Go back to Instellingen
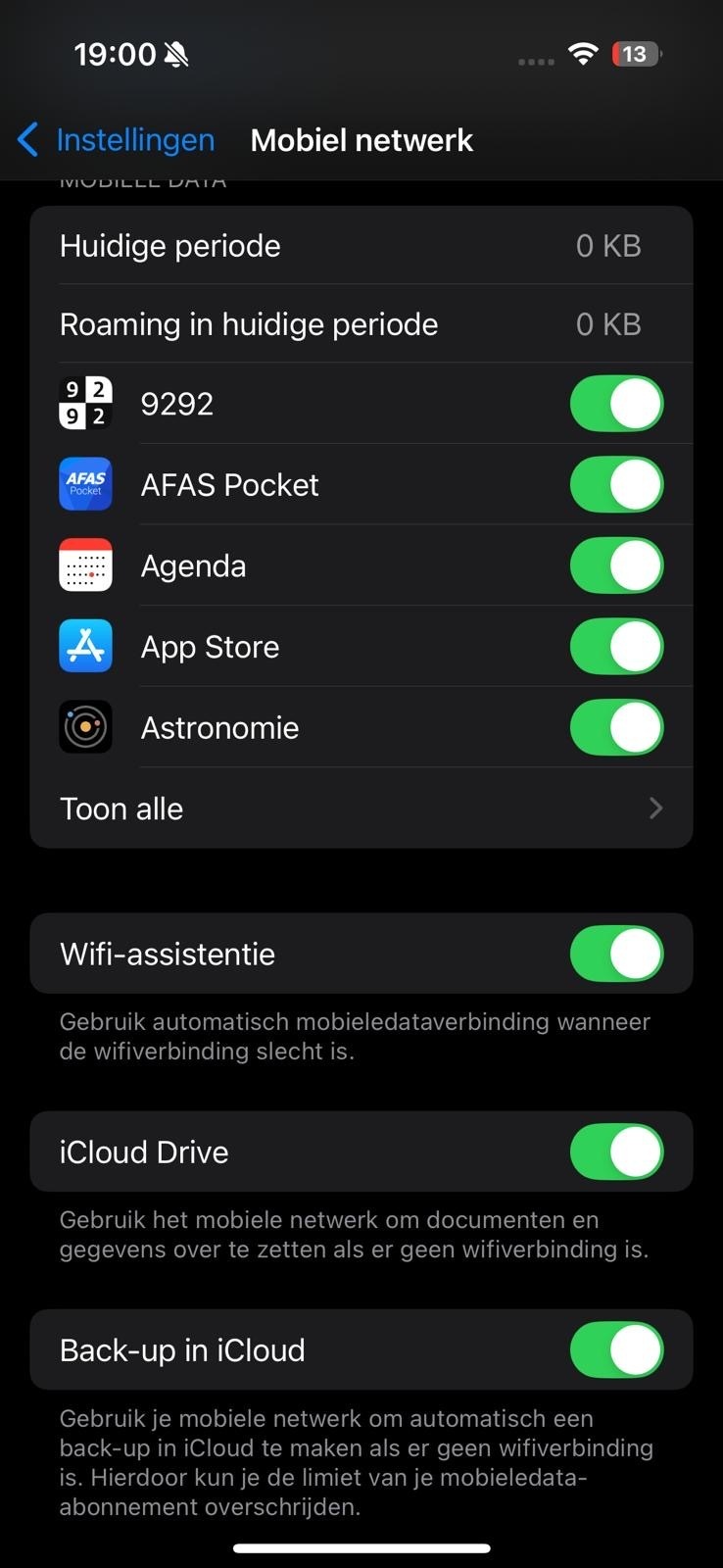The height and width of the screenshot is (1568, 723). (117, 140)
